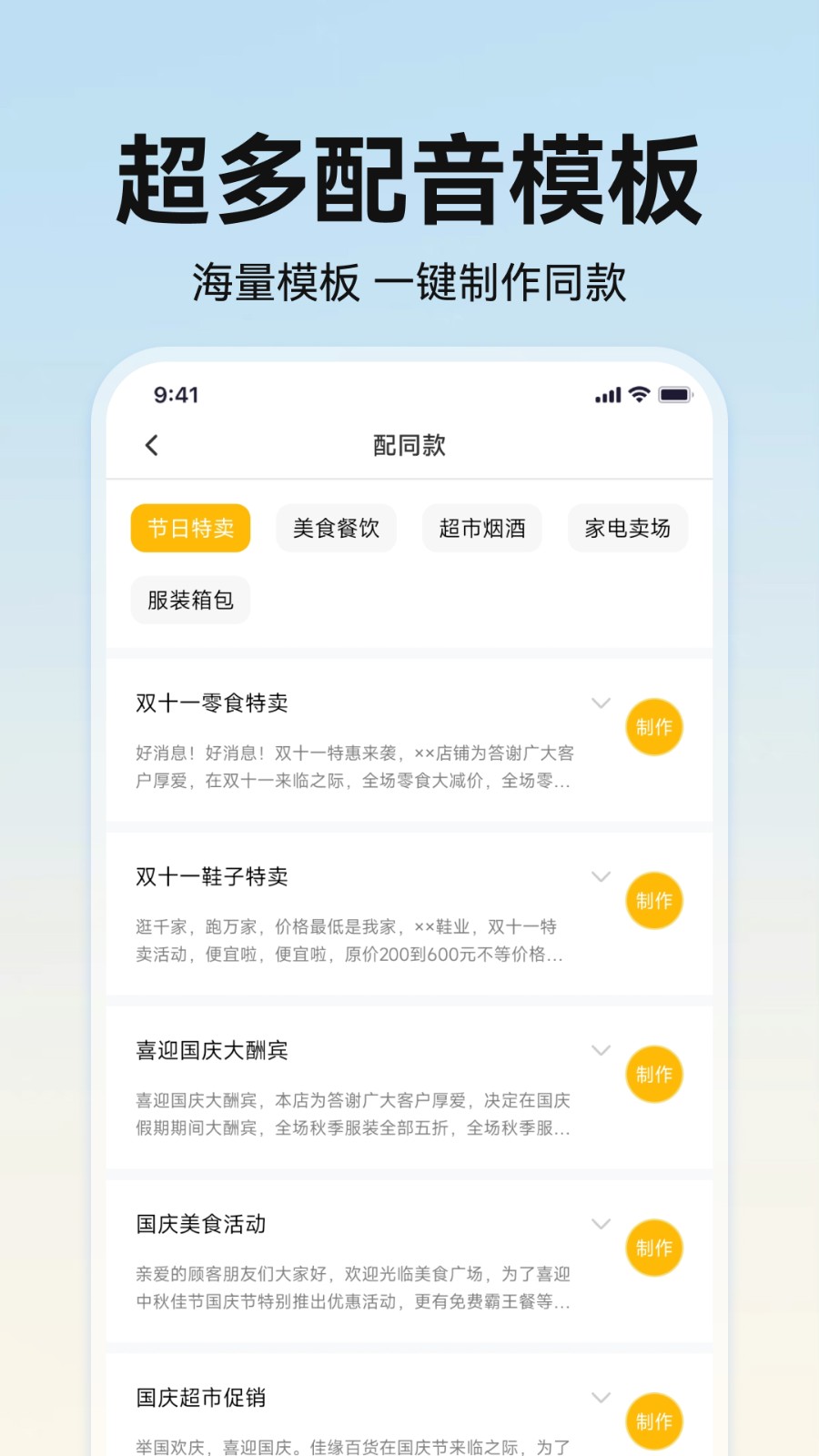The image size is (819, 1456).
Task: Click the battery icon in status bar
Action: pyautogui.click(x=674, y=395)
